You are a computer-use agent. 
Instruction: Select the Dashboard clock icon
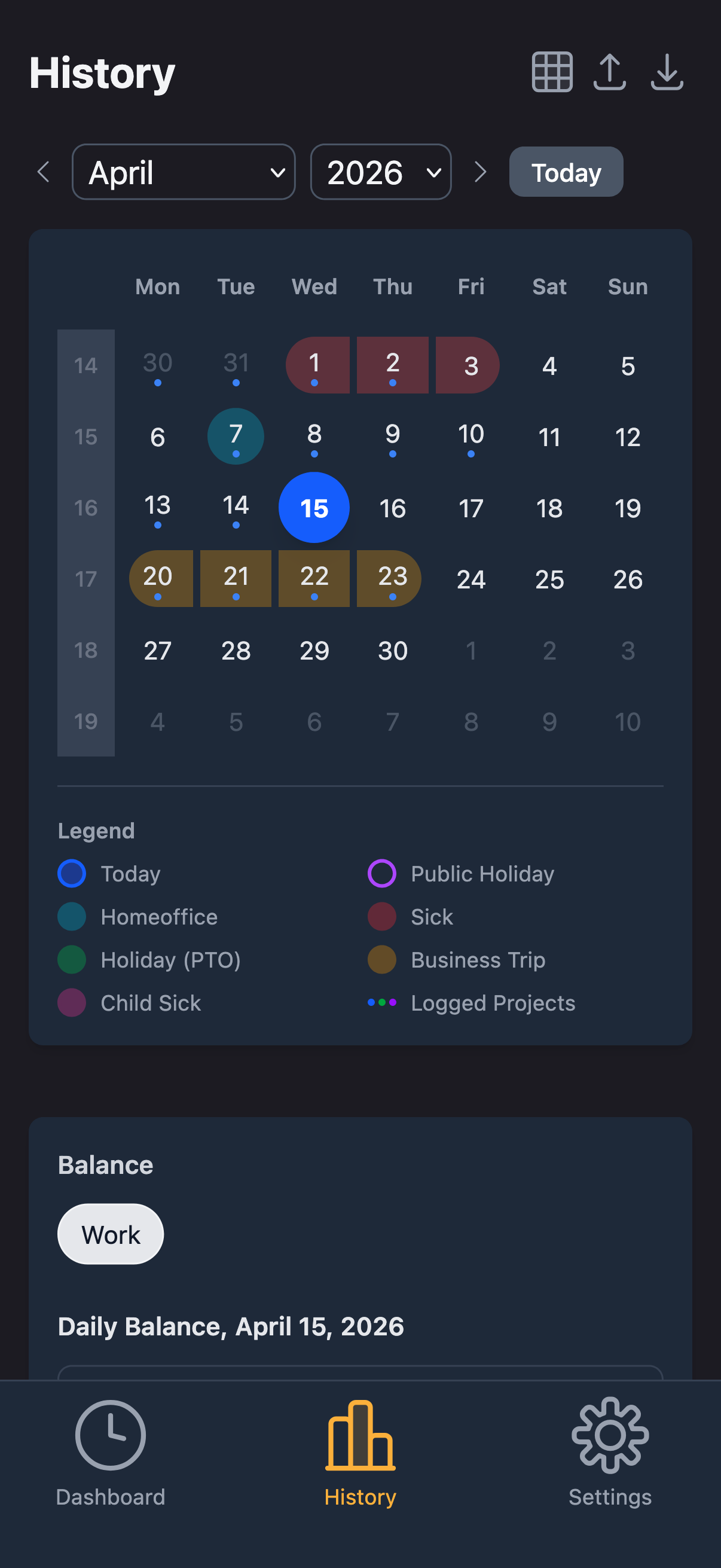(109, 1436)
